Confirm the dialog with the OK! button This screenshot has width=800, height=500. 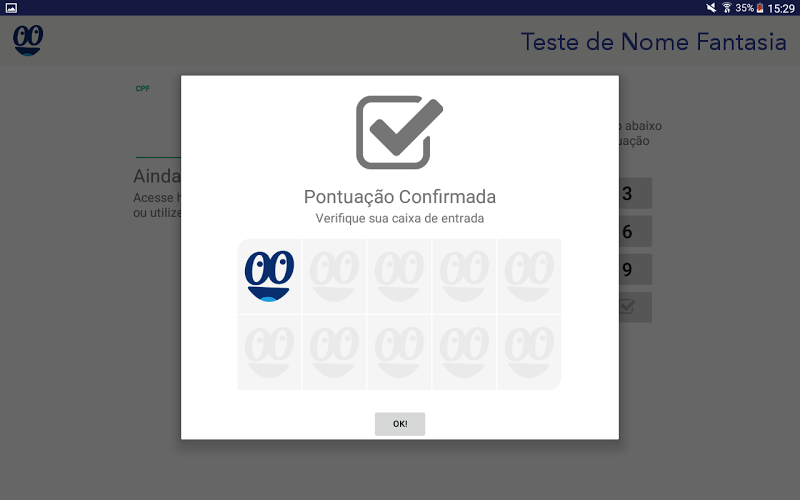pyautogui.click(x=399, y=424)
